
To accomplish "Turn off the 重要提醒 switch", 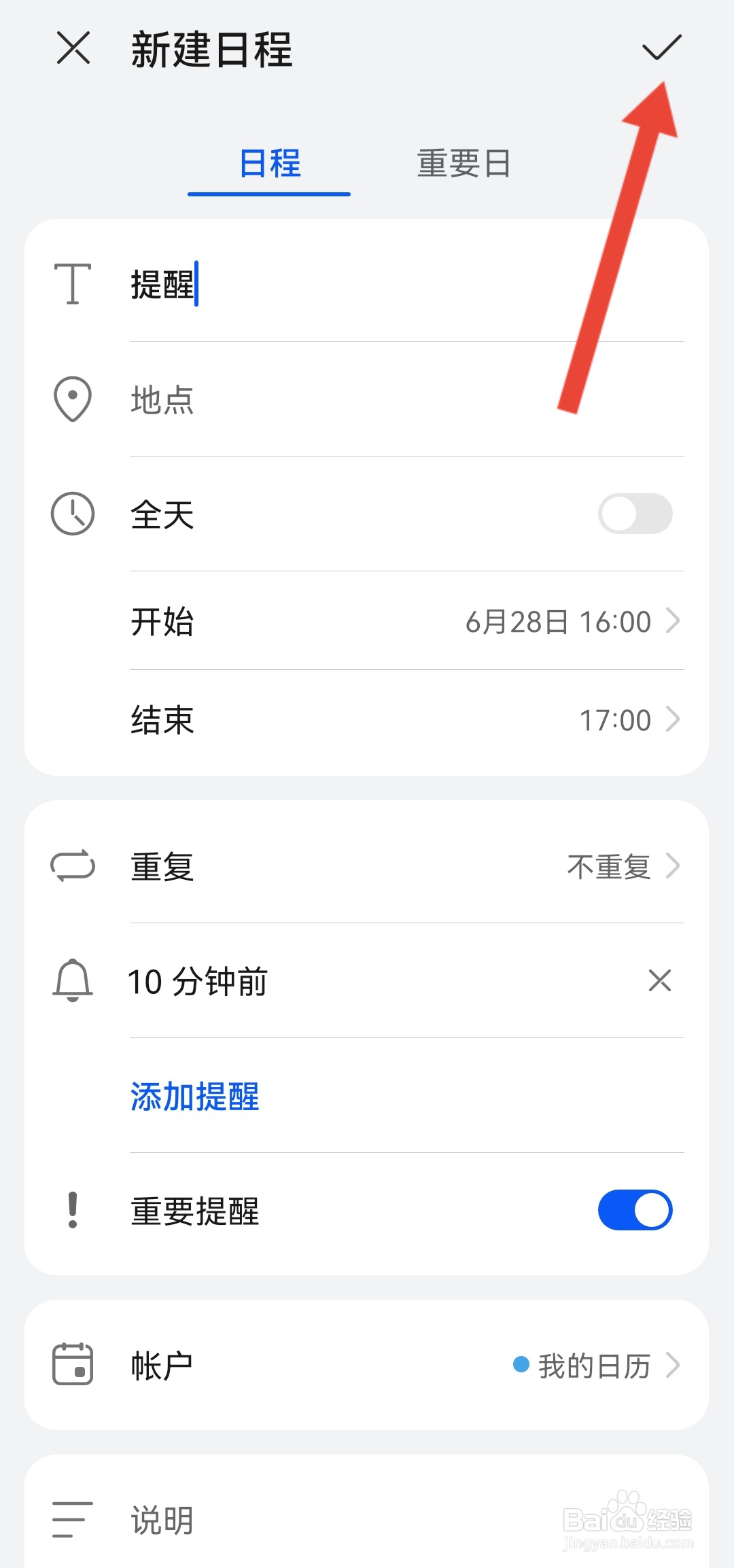I will point(635,1210).
